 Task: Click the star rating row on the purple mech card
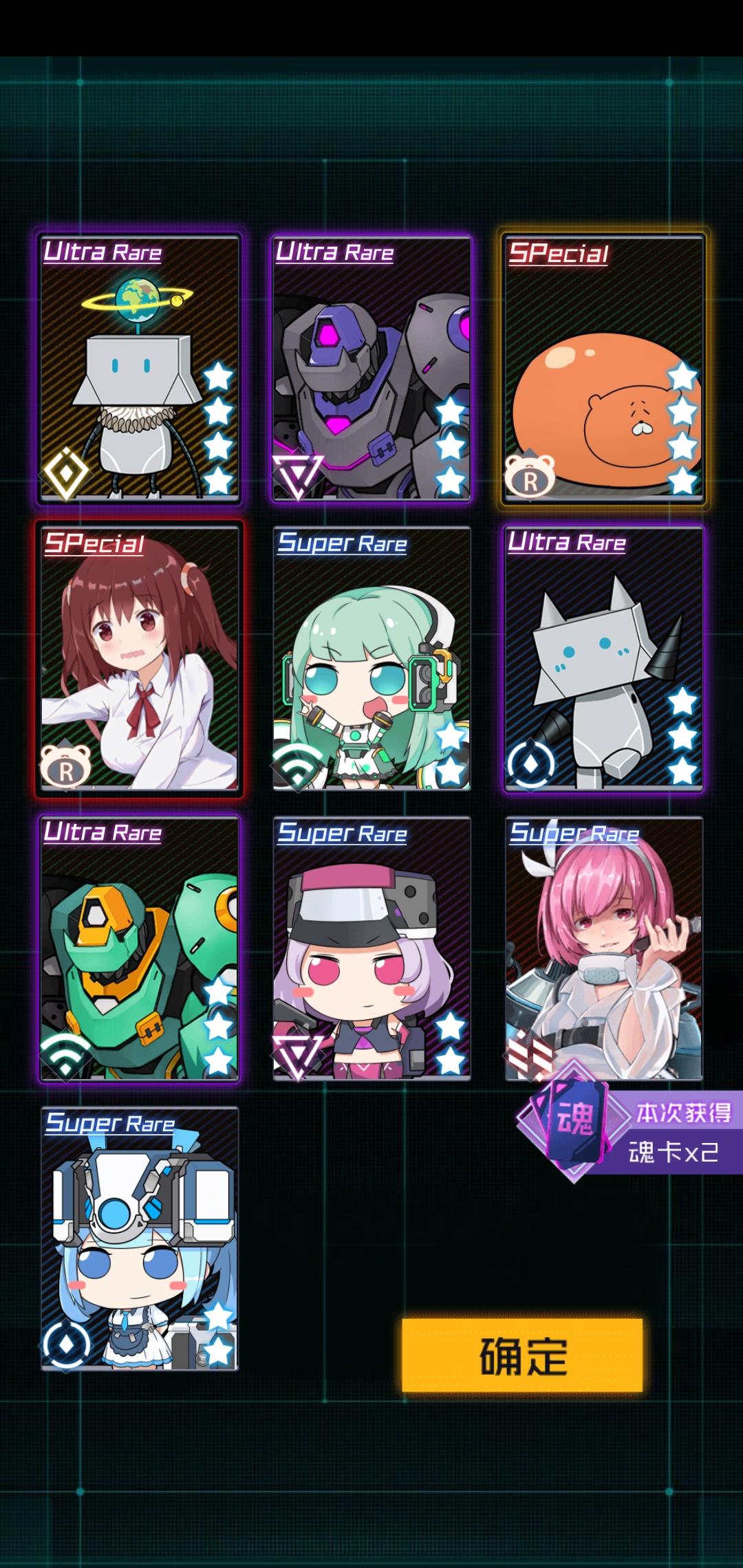pos(451,447)
